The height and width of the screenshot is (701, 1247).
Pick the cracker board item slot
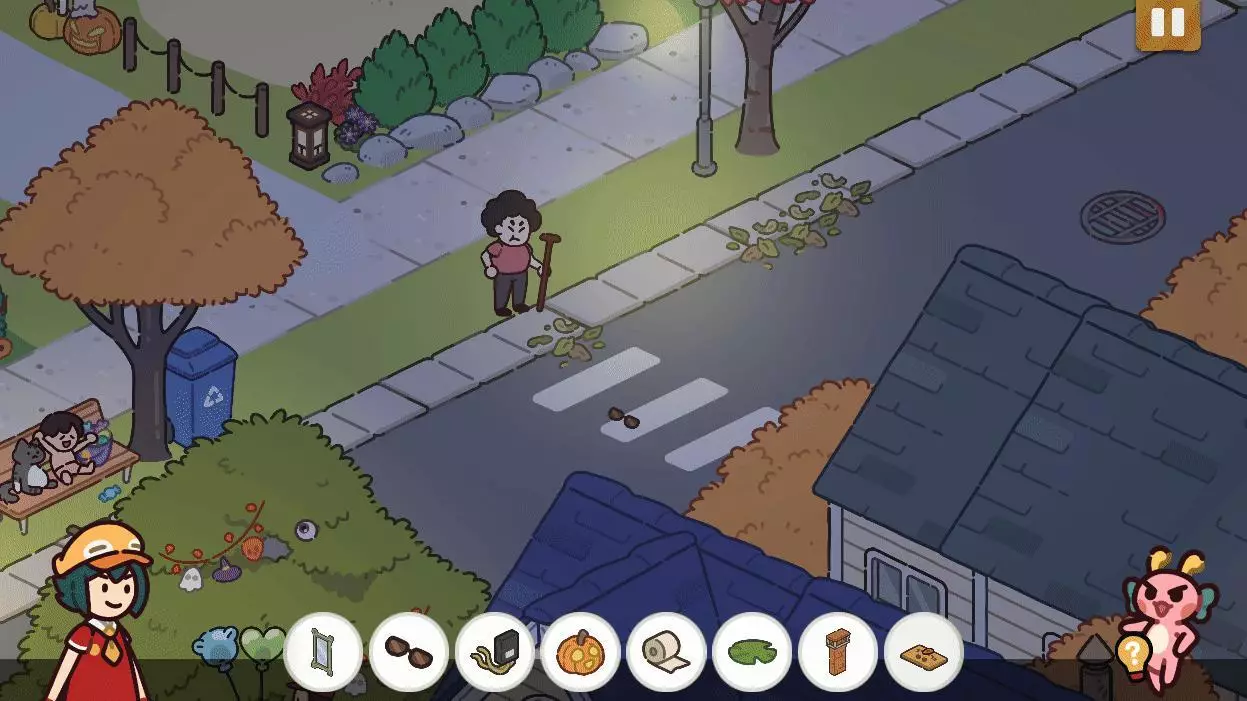coord(924,652)
